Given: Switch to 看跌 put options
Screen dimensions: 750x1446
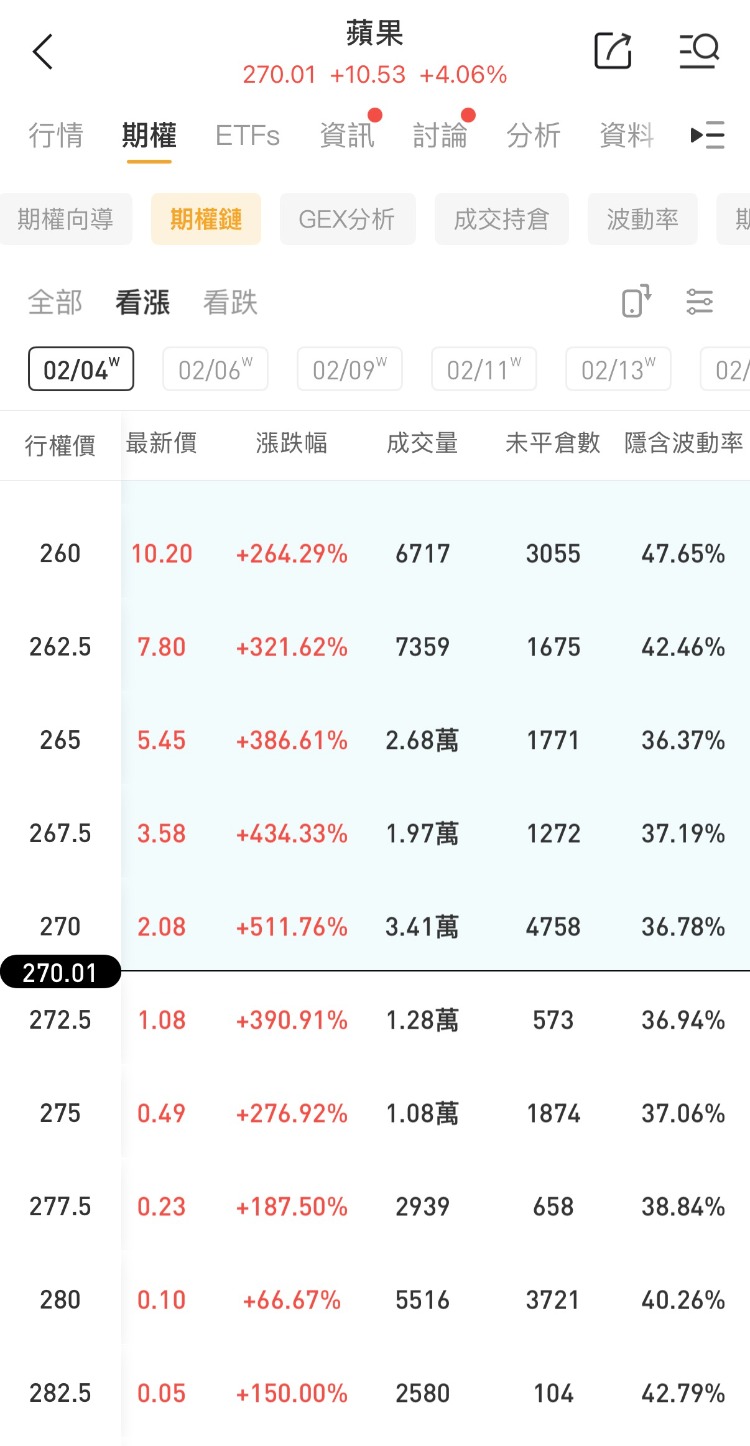Looking at the screenshot, I should pyautogui.click(x=230, y=302).
